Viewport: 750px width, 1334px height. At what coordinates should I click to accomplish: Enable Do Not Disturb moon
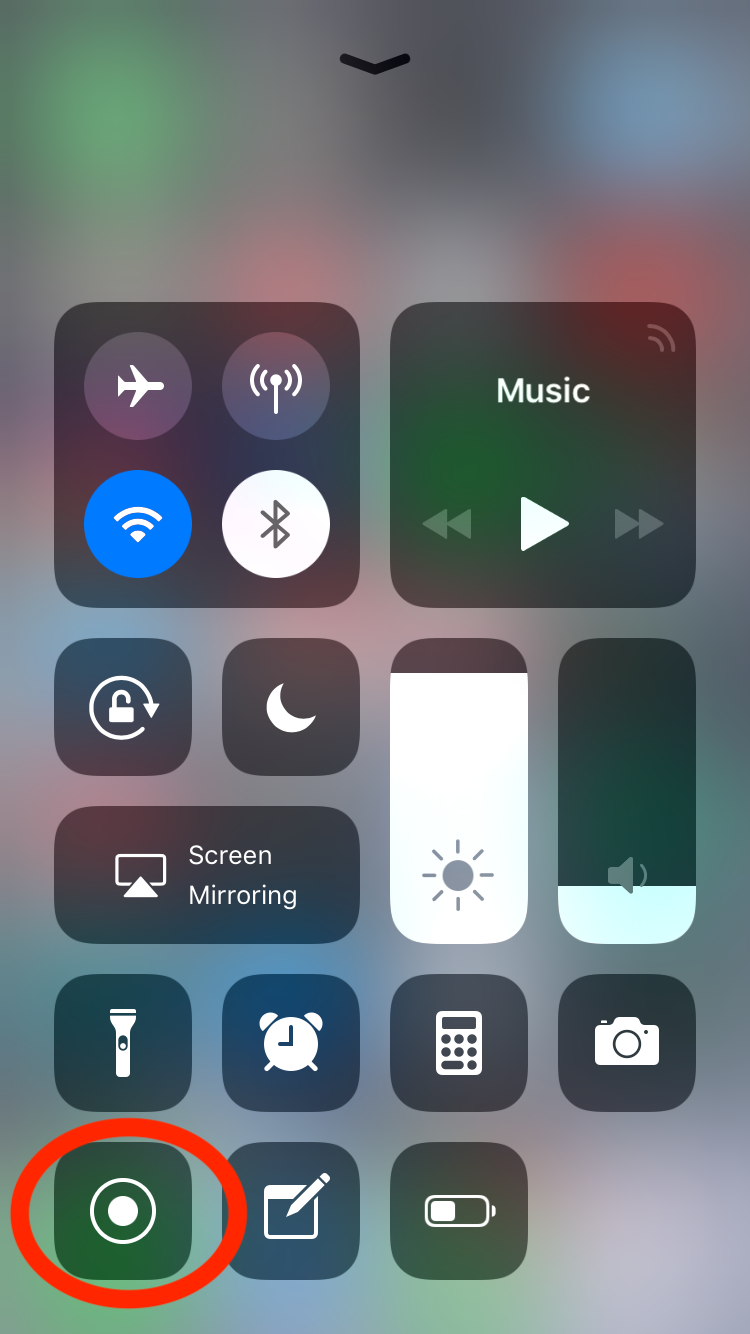click(291, 707)
